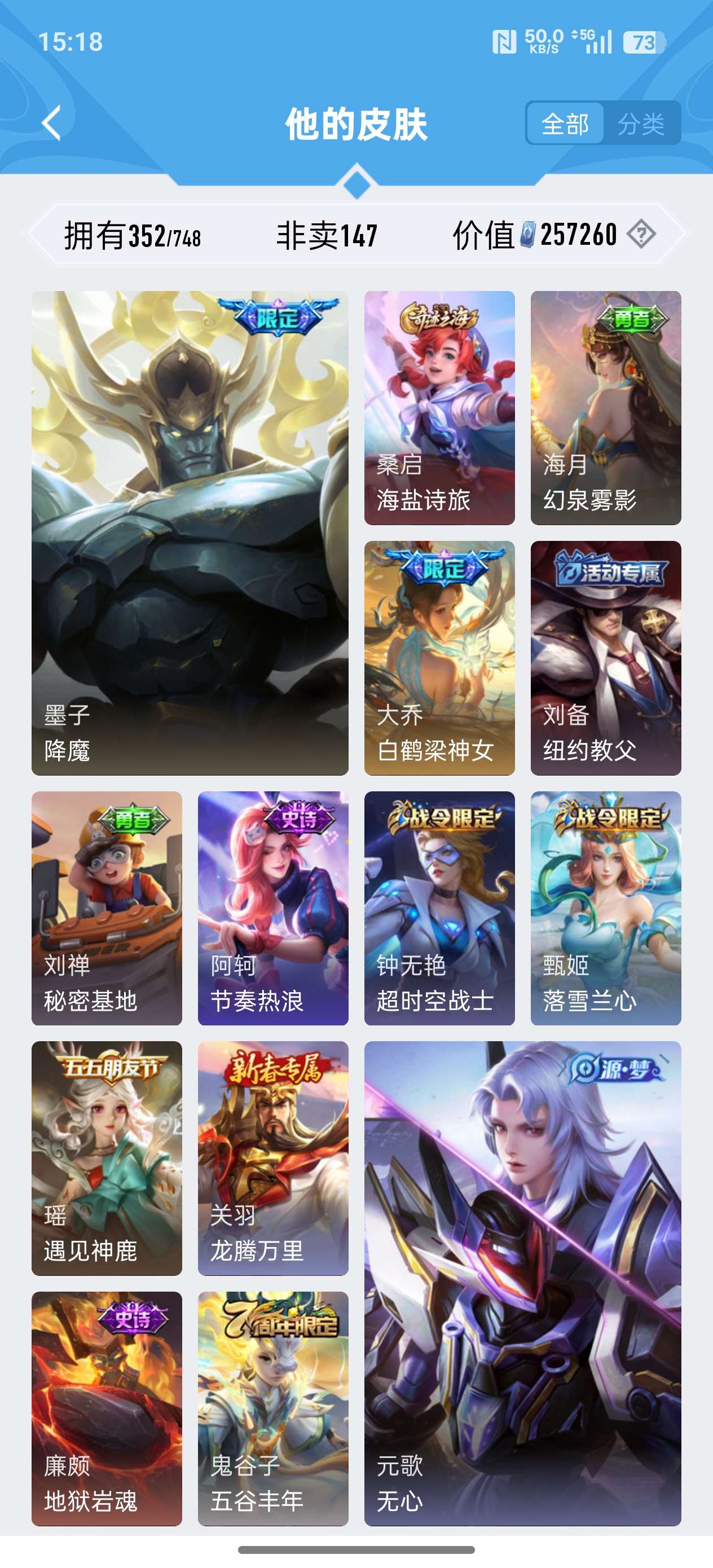The image size is (713, 1568).
Task: Open 关羽 龙腾万里 skin
Action: coord(273,1158)
